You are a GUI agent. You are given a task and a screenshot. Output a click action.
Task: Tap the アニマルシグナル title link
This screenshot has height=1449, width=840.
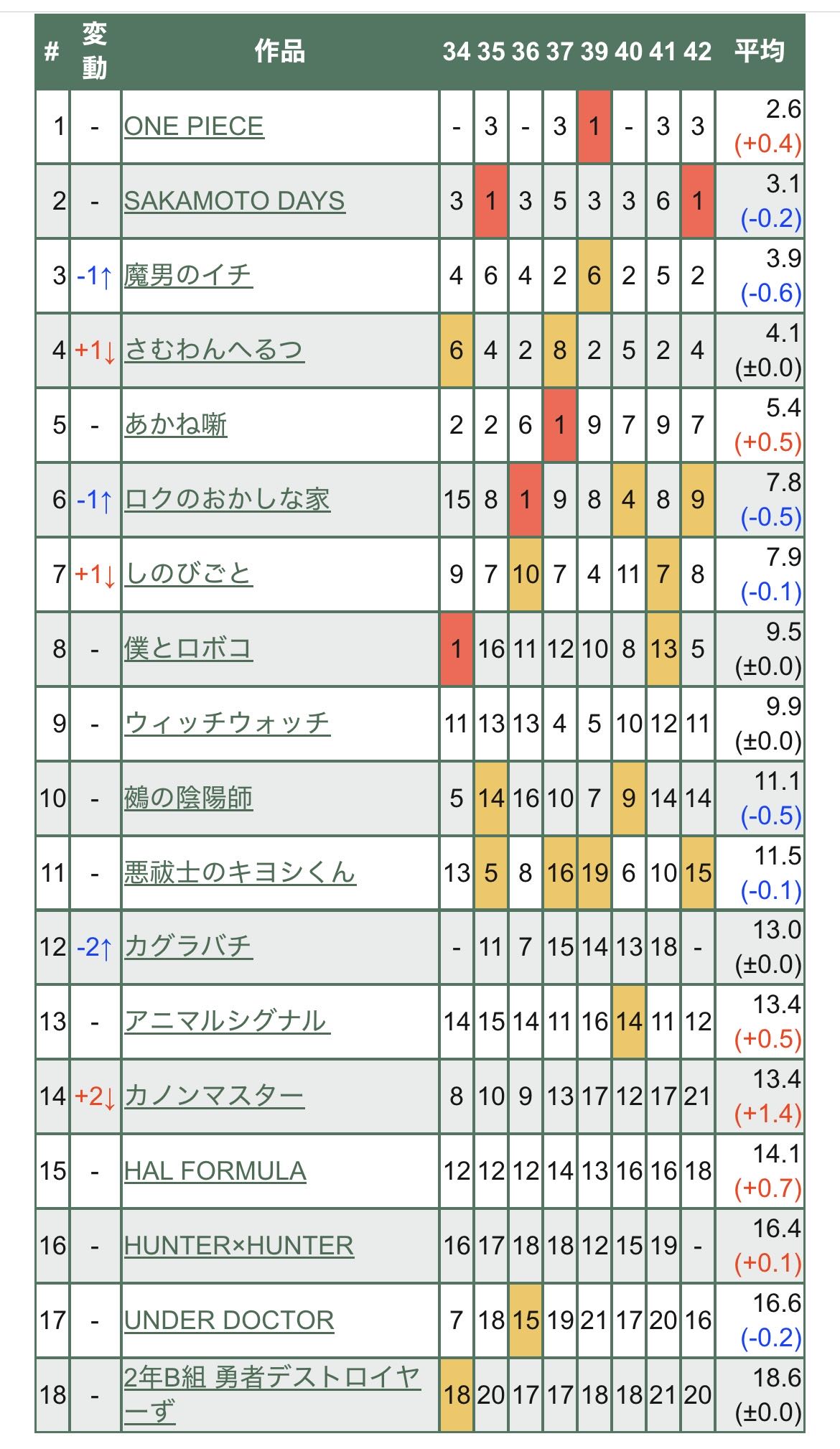point(227,1022)
